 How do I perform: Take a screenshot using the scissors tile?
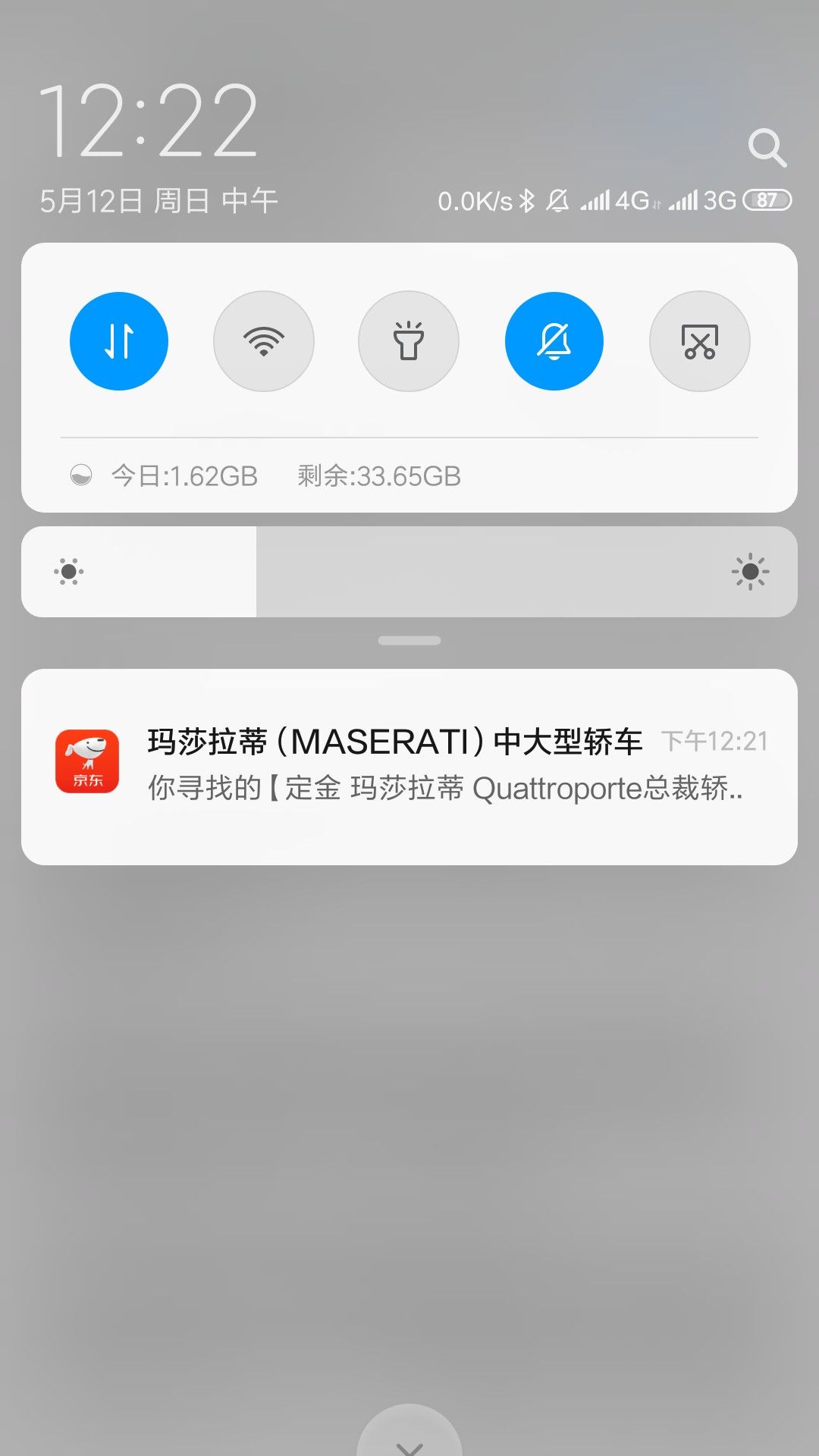[x=700, y=341]
